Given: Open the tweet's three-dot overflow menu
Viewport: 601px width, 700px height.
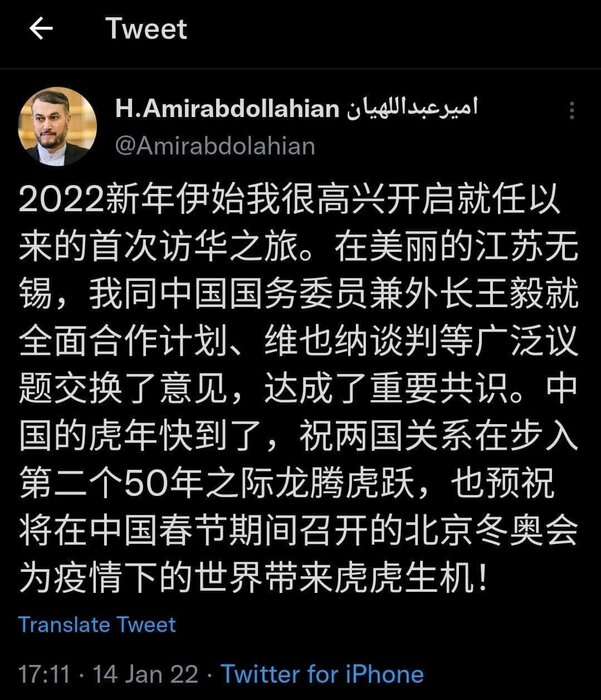Looking at the screenshot, I should (571, 110).
